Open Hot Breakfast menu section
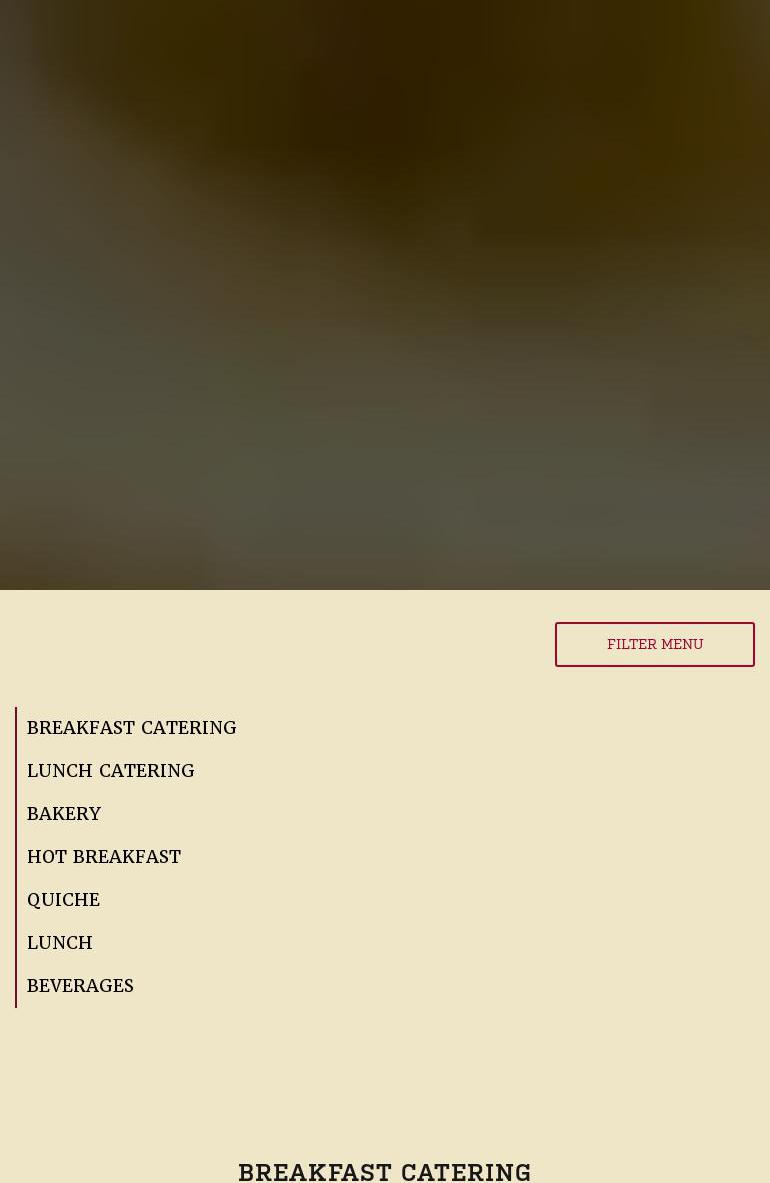 click(104, 857)
